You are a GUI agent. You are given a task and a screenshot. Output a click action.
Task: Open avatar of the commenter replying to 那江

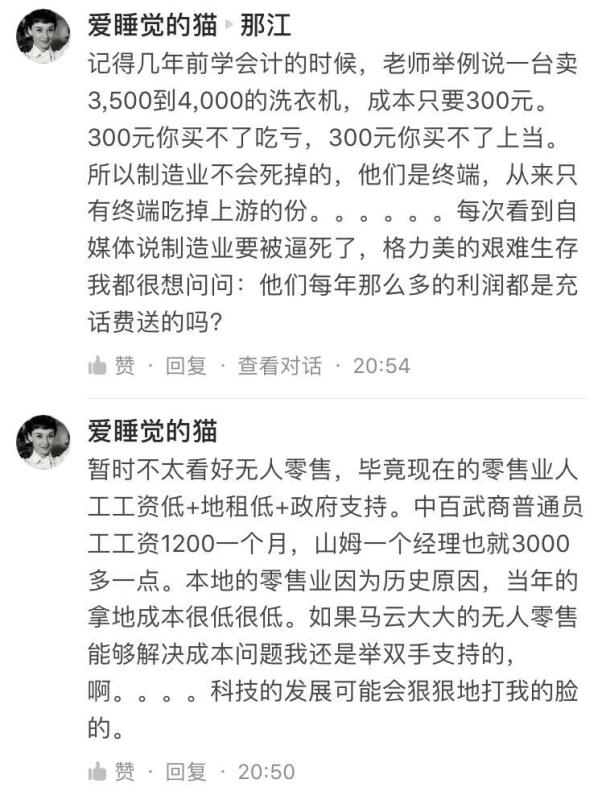[43, 37]
